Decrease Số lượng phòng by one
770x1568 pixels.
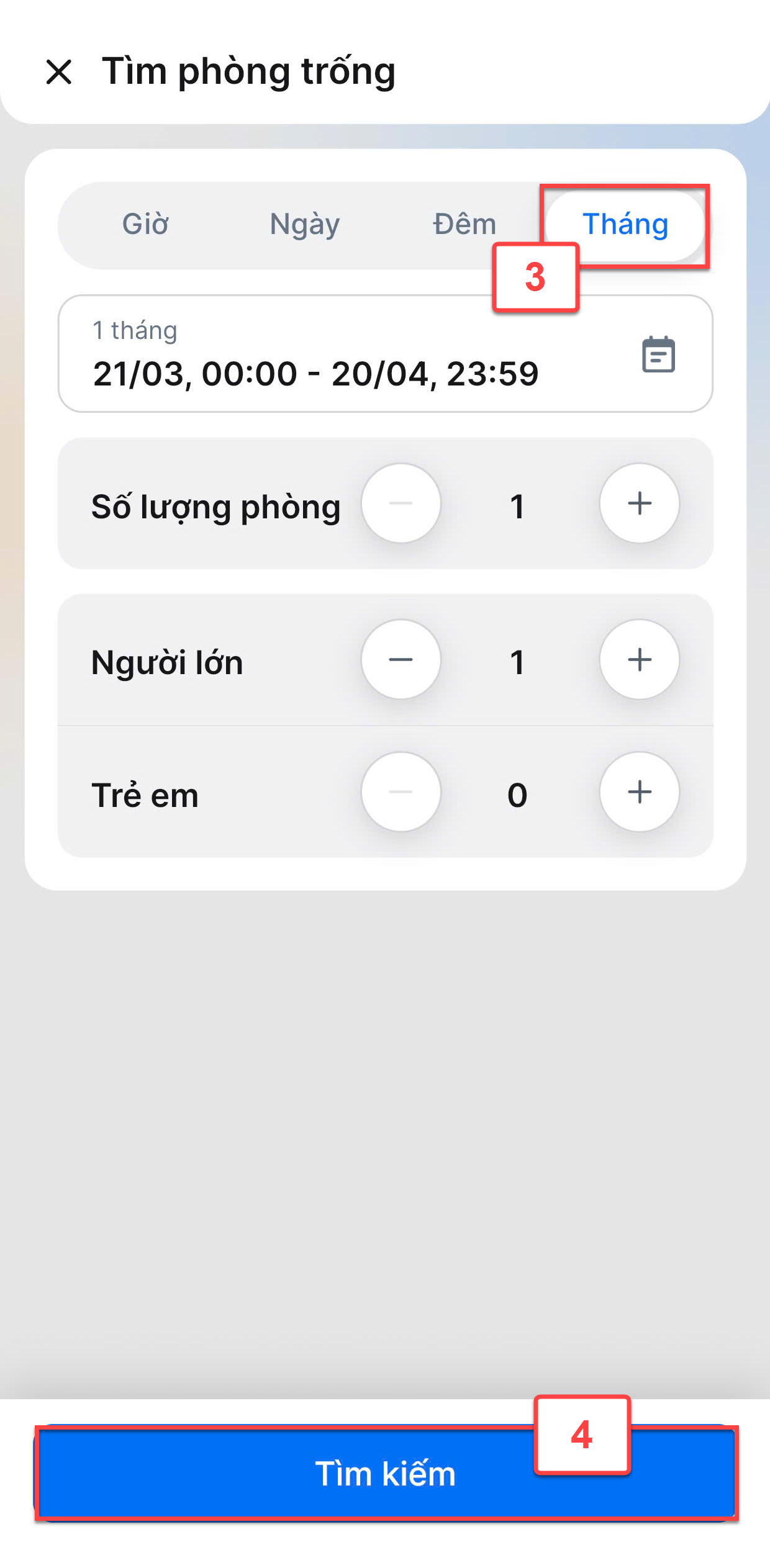pyautogui.click(x=401, y=503)
